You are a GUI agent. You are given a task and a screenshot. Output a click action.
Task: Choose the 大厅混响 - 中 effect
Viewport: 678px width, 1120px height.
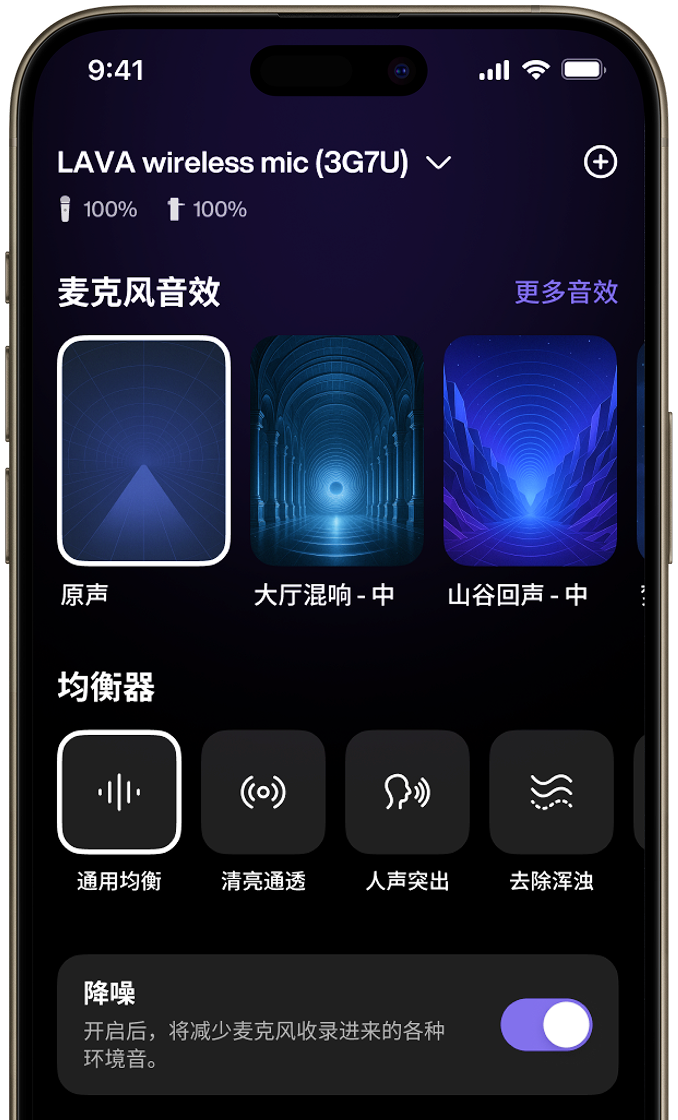pos(336,450)
